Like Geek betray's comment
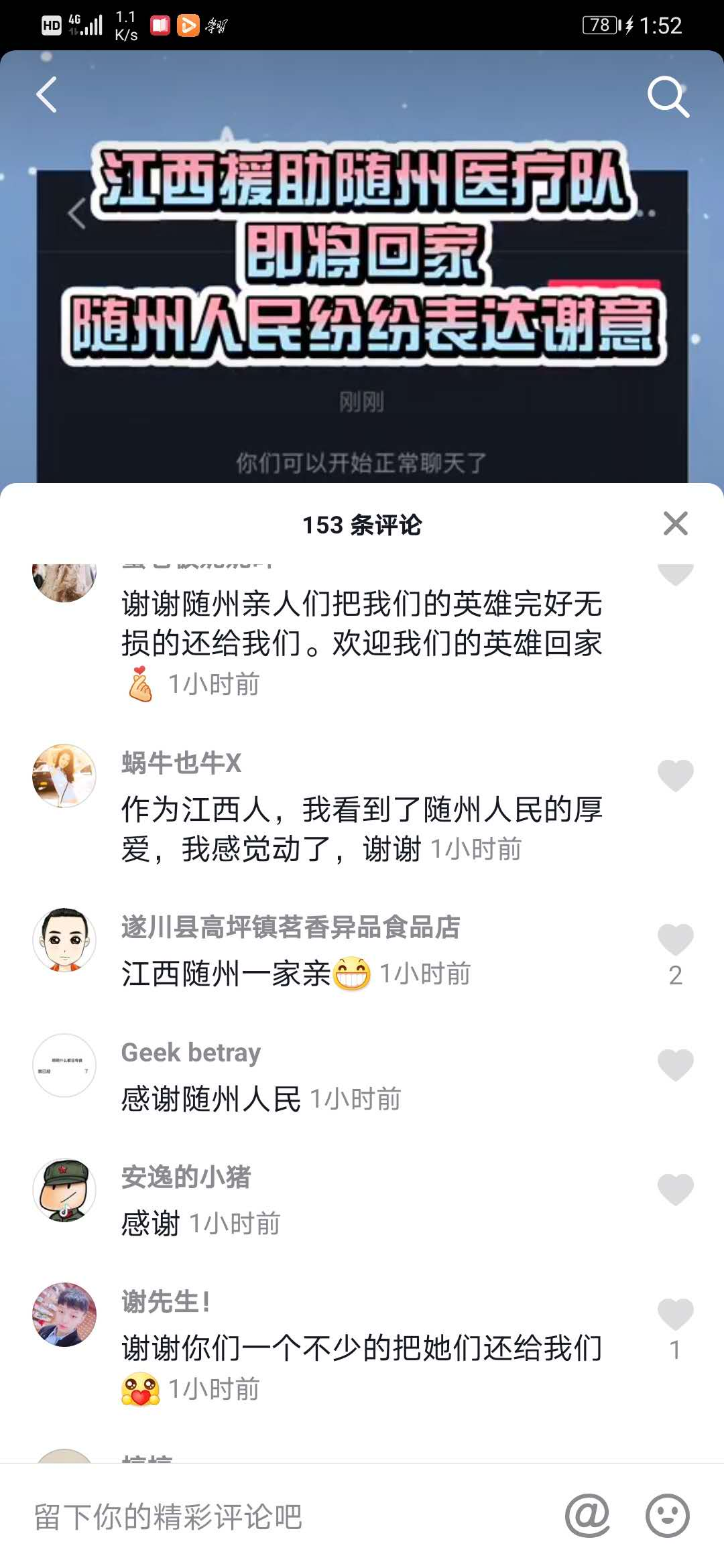Image resolution: width=724 pixels, height=1568 pixels. (x=675, y=1064)
